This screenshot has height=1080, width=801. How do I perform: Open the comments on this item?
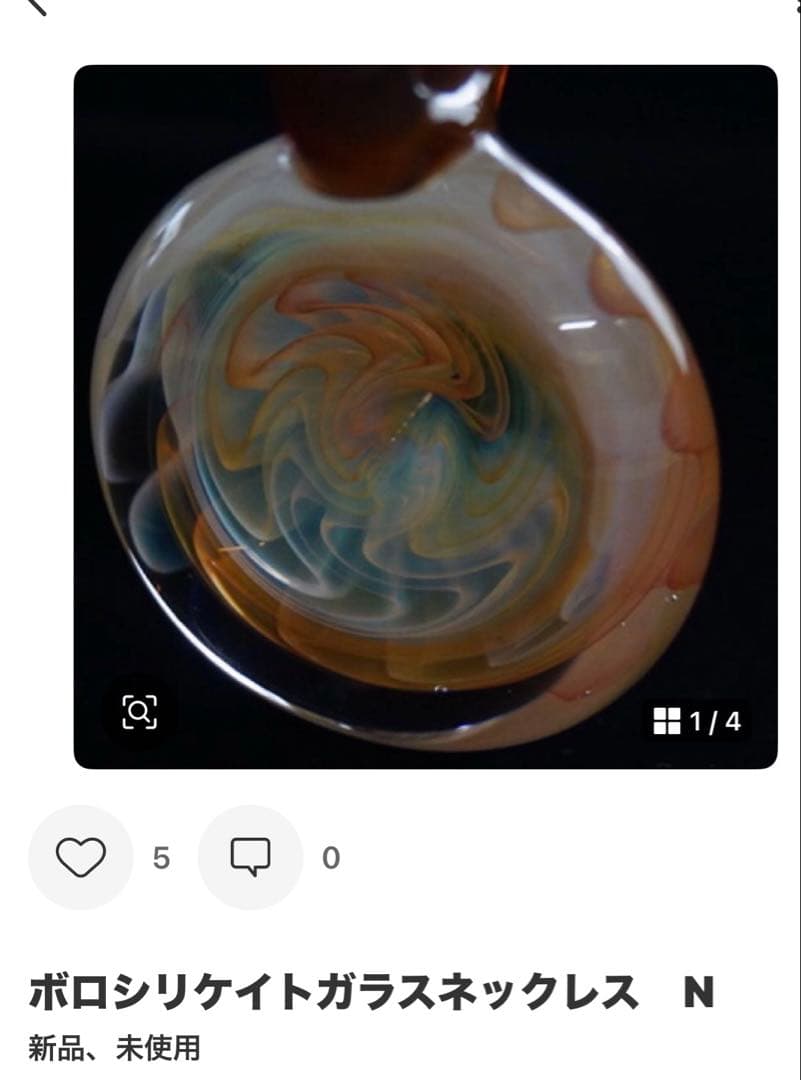(250, 857)
